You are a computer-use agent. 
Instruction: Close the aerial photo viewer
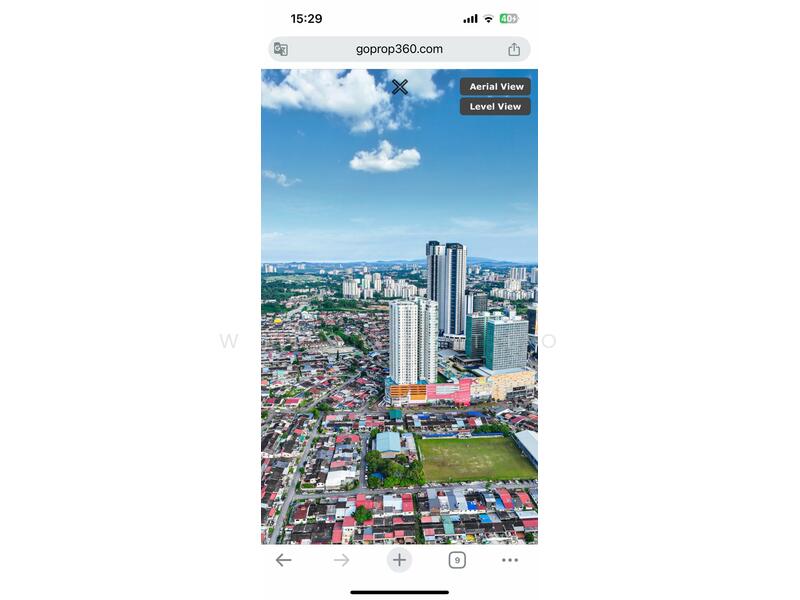tap(400, 87)
